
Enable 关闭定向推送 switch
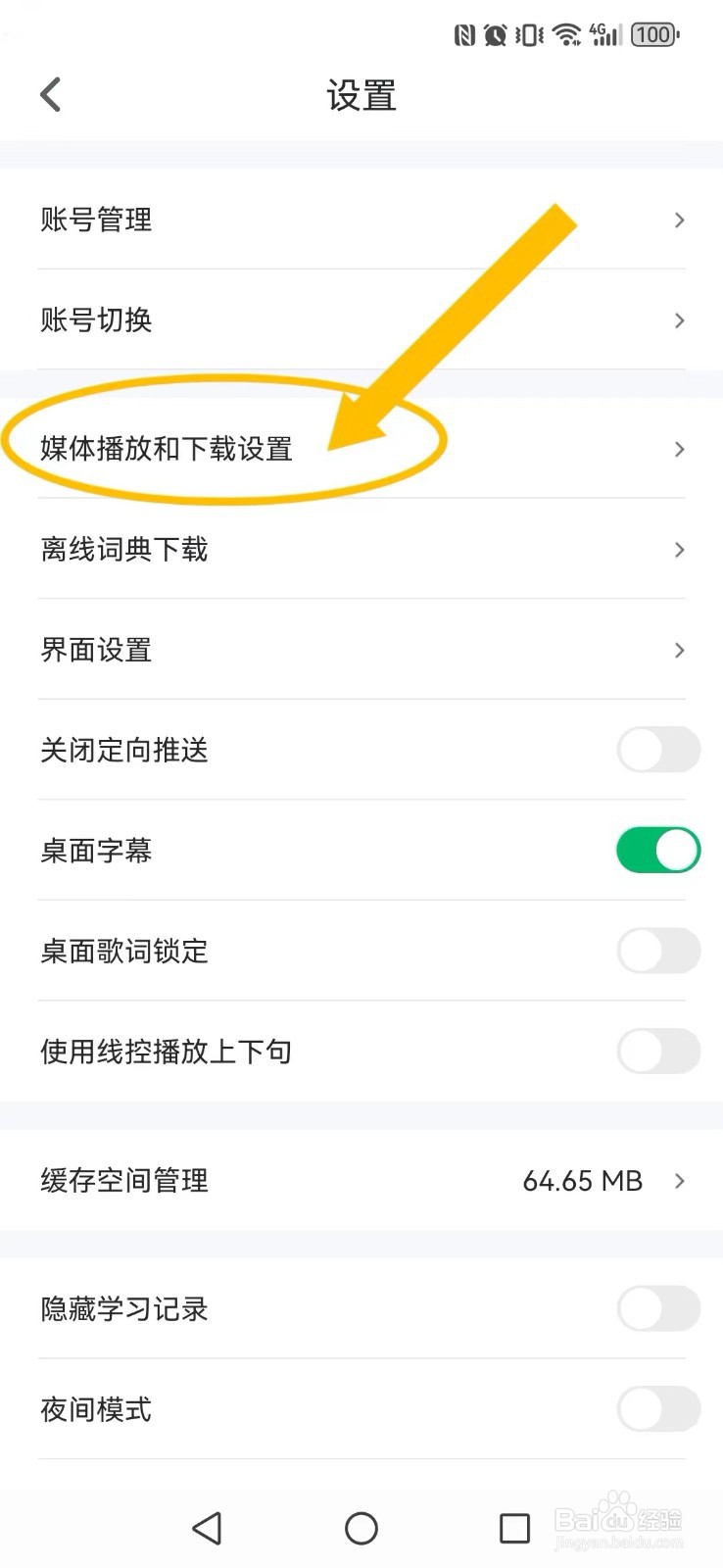pos(657,750)
